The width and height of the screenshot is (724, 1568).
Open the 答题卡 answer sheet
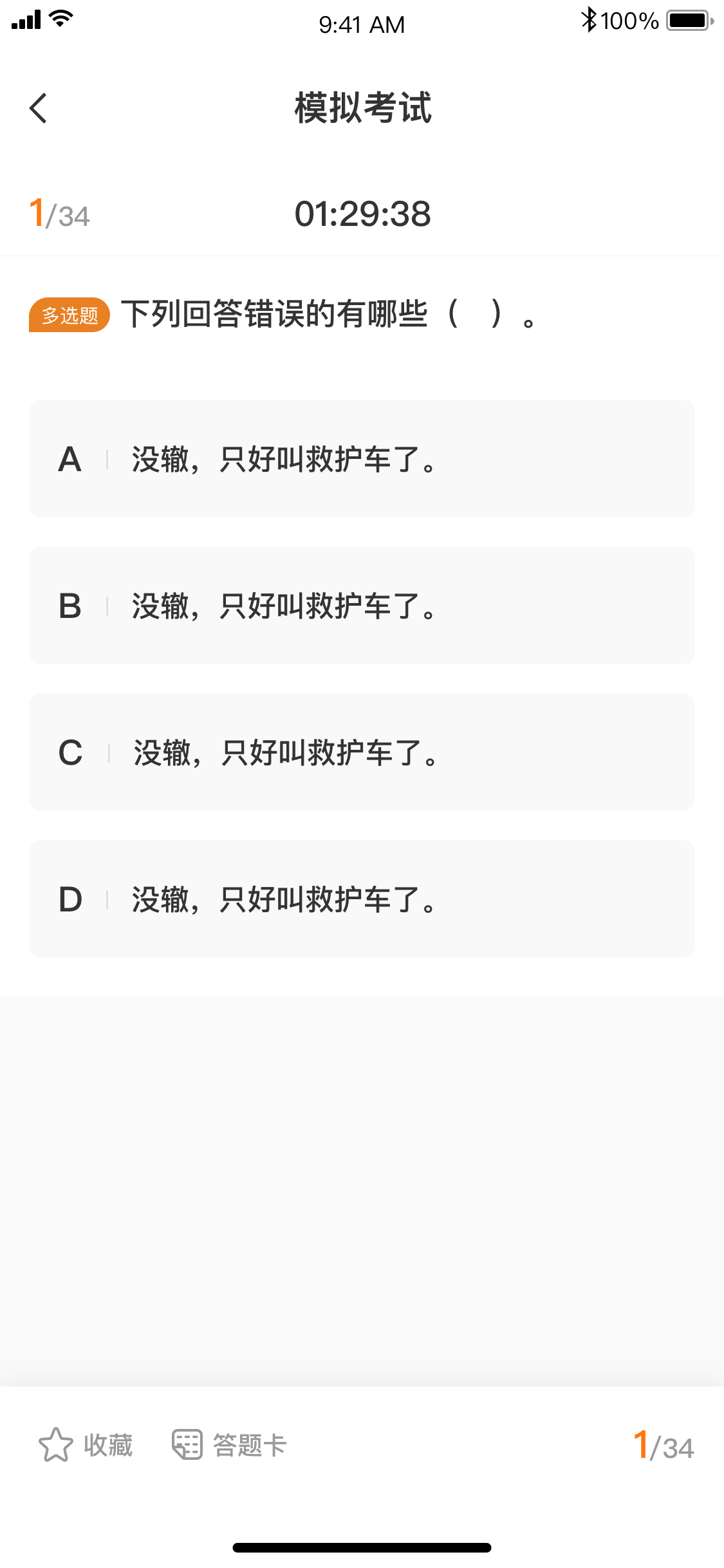click(x=229, y=1445)
